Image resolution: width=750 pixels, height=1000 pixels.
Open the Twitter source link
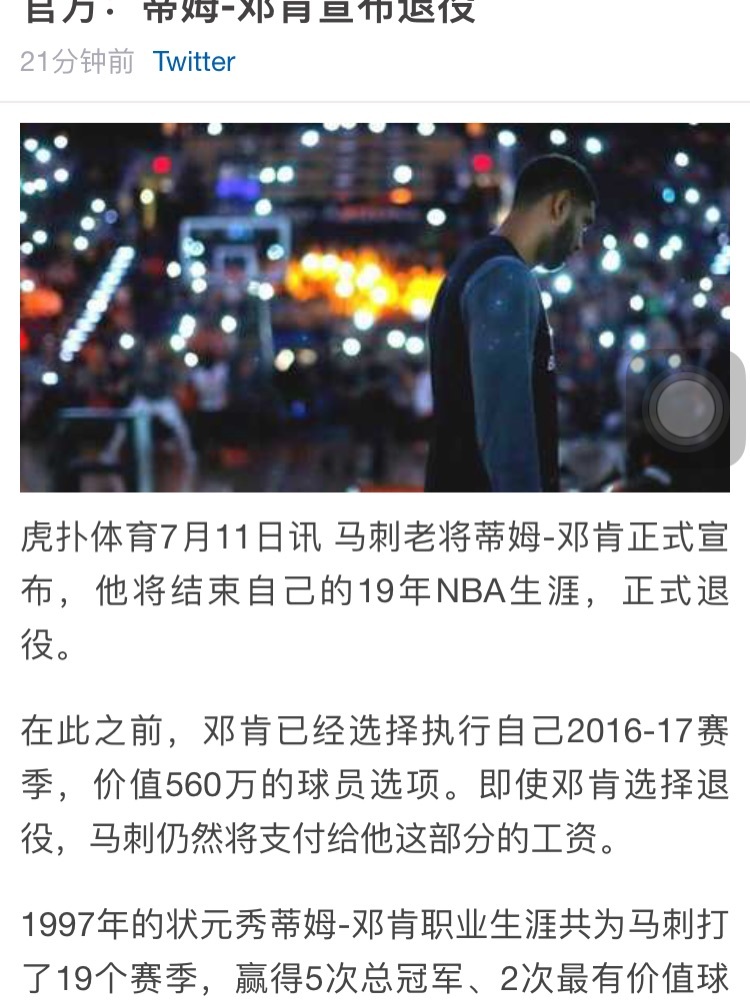point(194,62)
